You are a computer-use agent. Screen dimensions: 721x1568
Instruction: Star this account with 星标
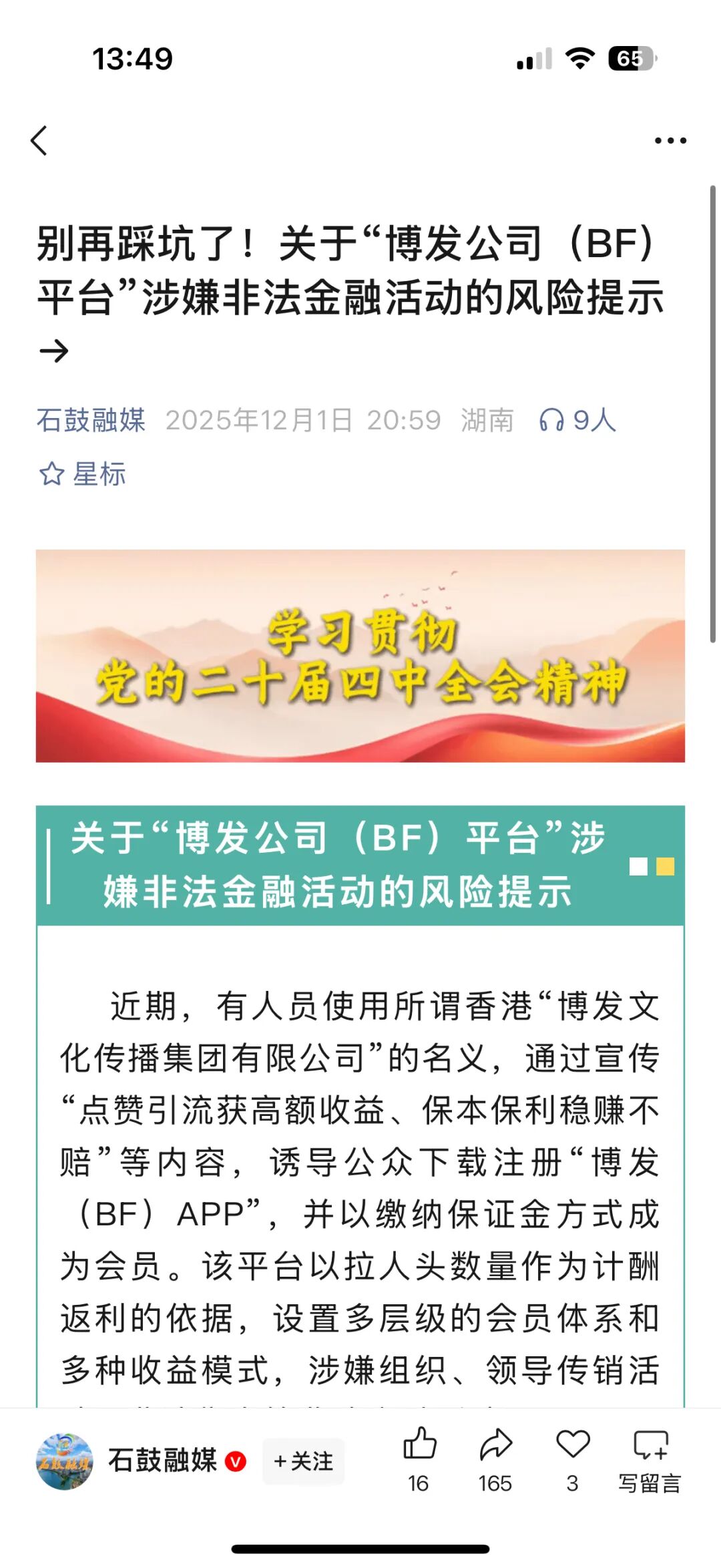tap(83, 474)
